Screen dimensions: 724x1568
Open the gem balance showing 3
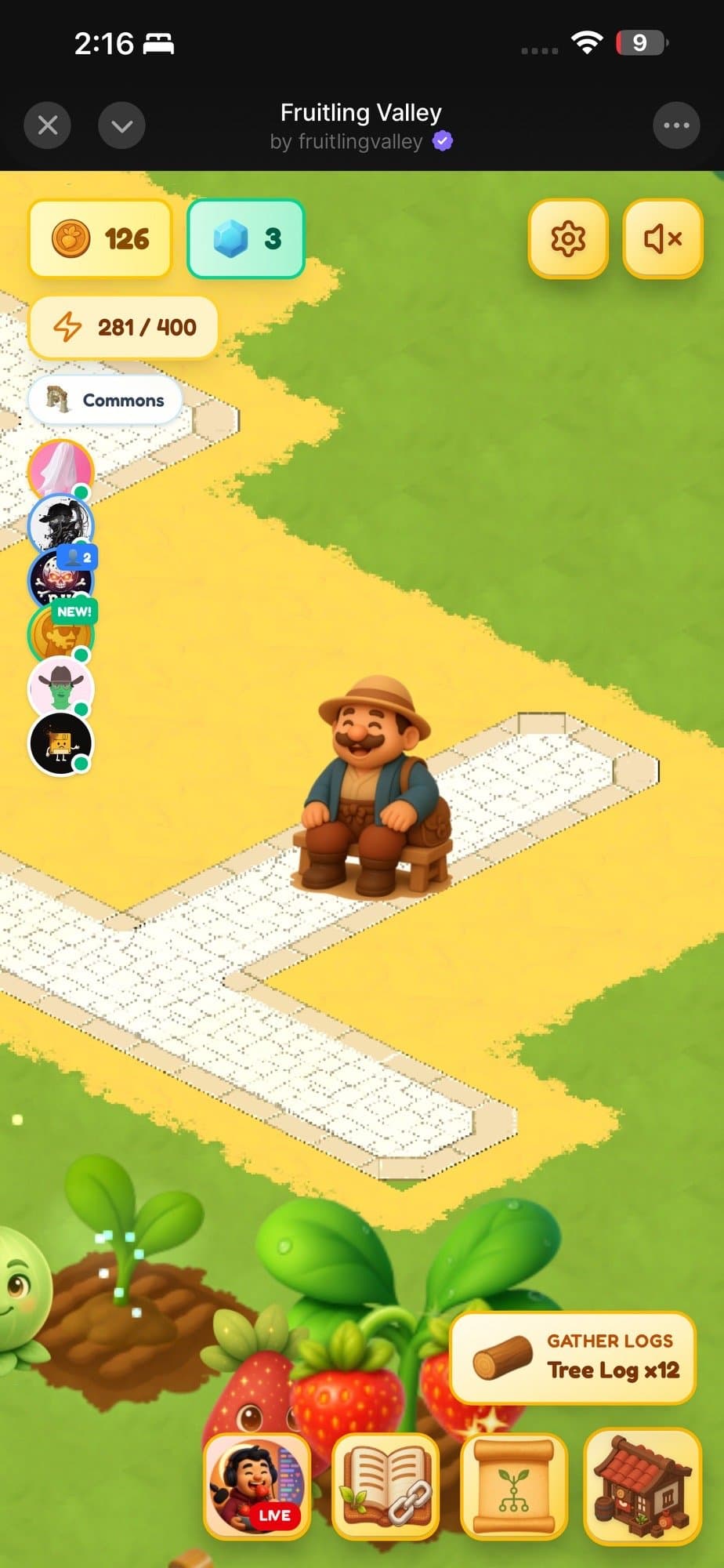point(246,238)
